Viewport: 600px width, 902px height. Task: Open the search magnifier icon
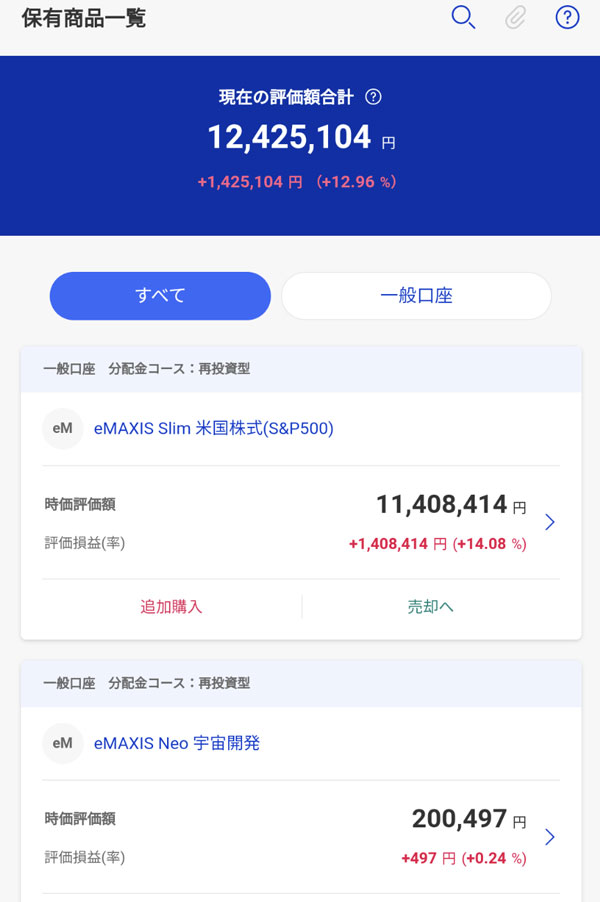pos(463,18)
